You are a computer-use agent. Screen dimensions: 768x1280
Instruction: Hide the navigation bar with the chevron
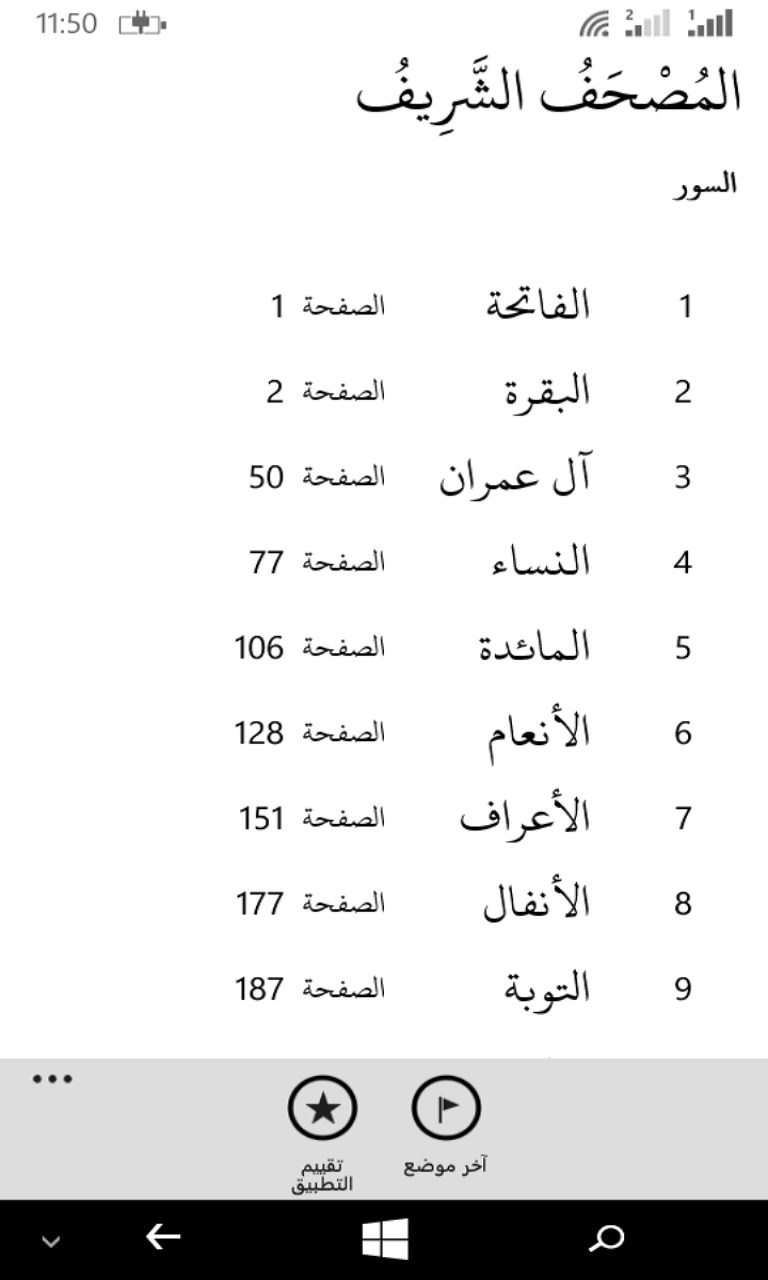click(51, 1241)
